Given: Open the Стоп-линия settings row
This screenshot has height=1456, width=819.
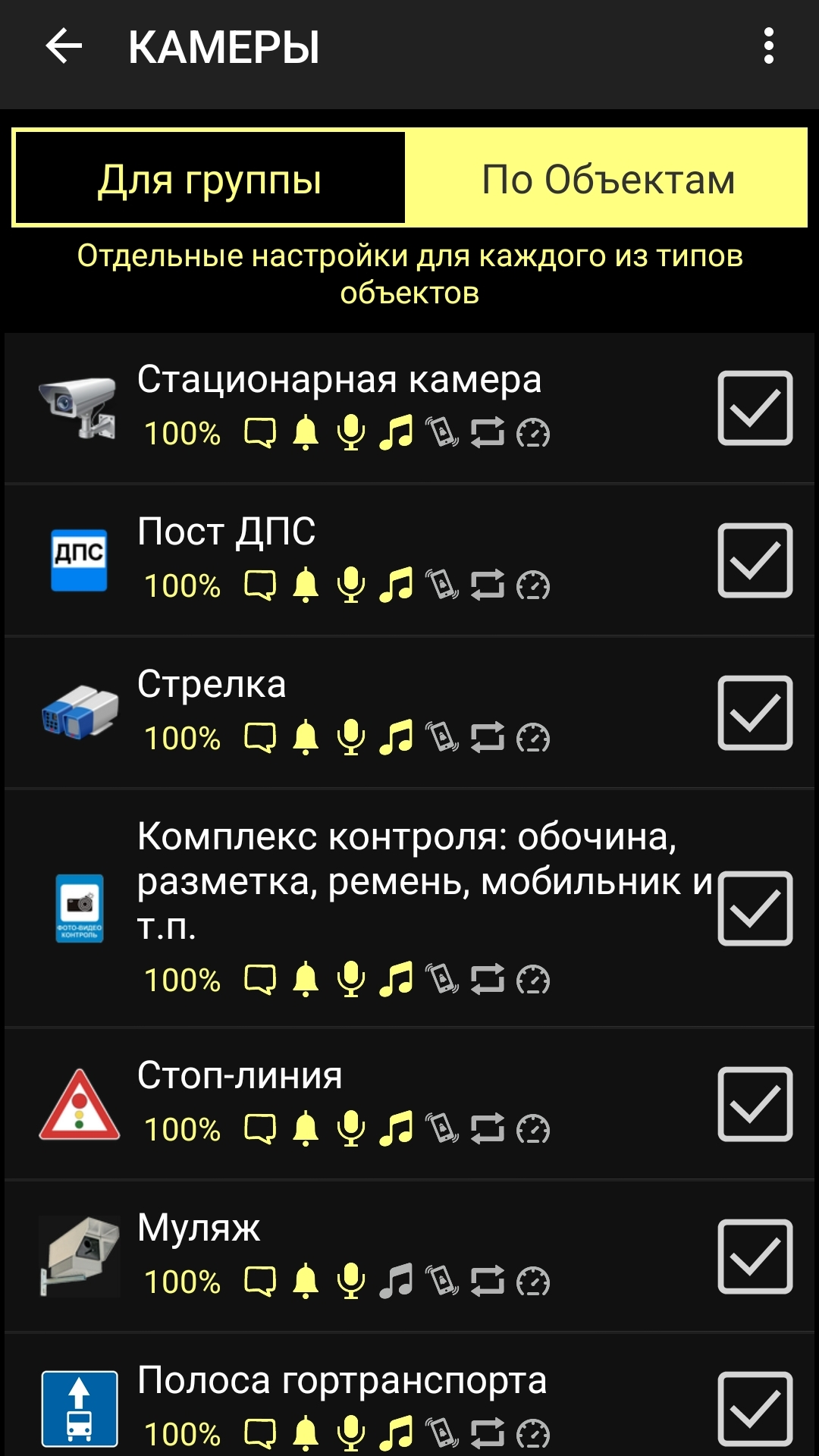Looking at the screenshot, I should click(x=409, y=1103).
